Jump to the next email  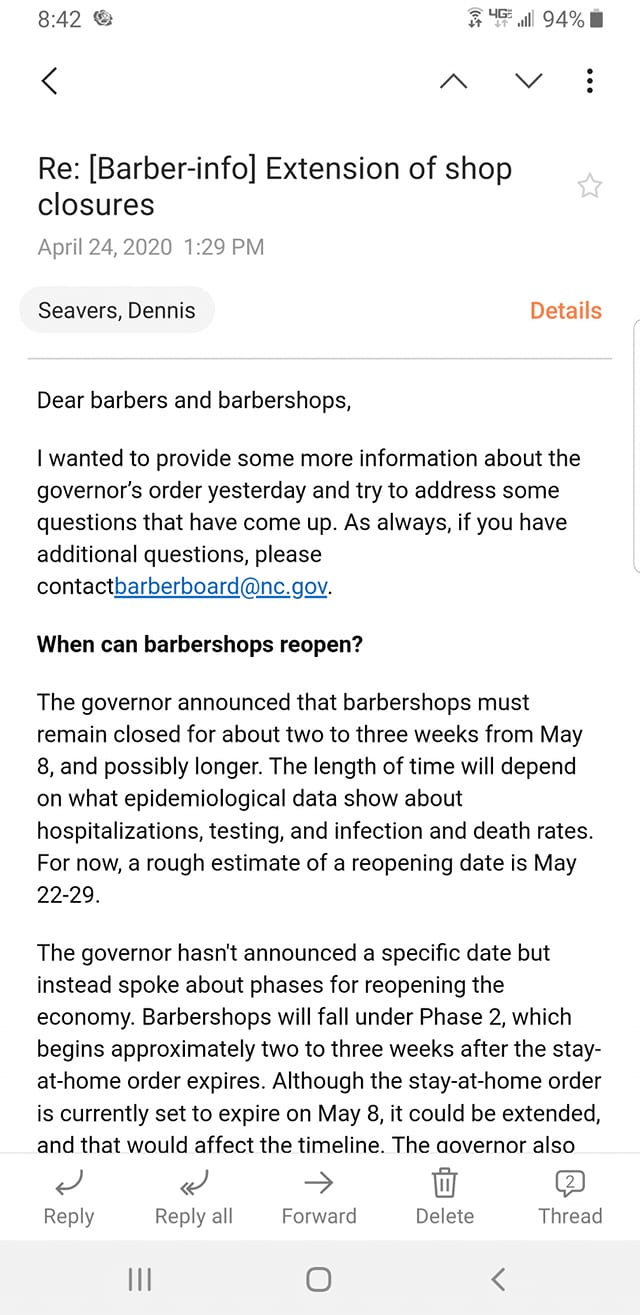tap(529, 81)
